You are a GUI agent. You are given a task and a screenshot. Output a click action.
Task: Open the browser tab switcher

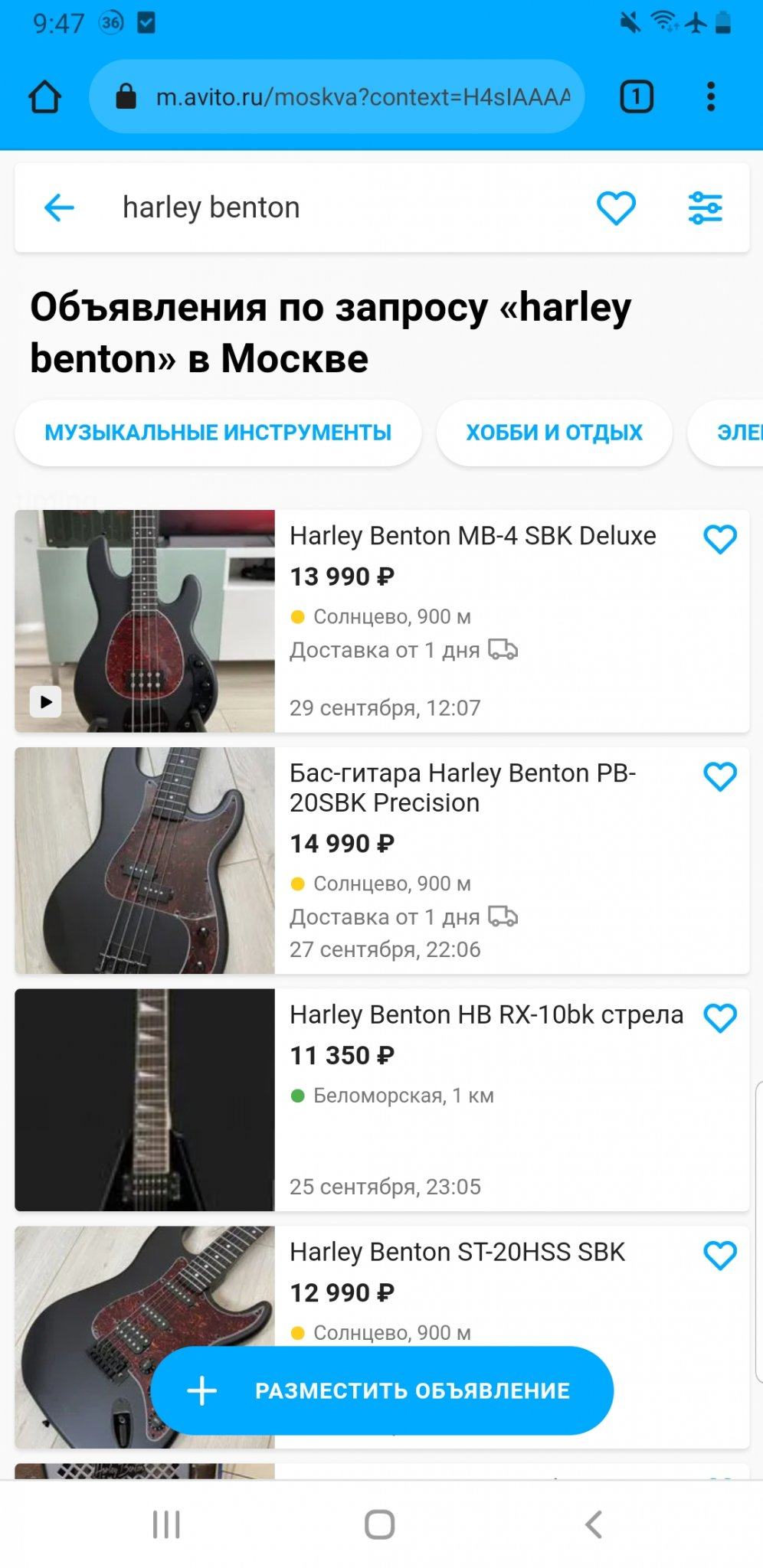(636, 97)
